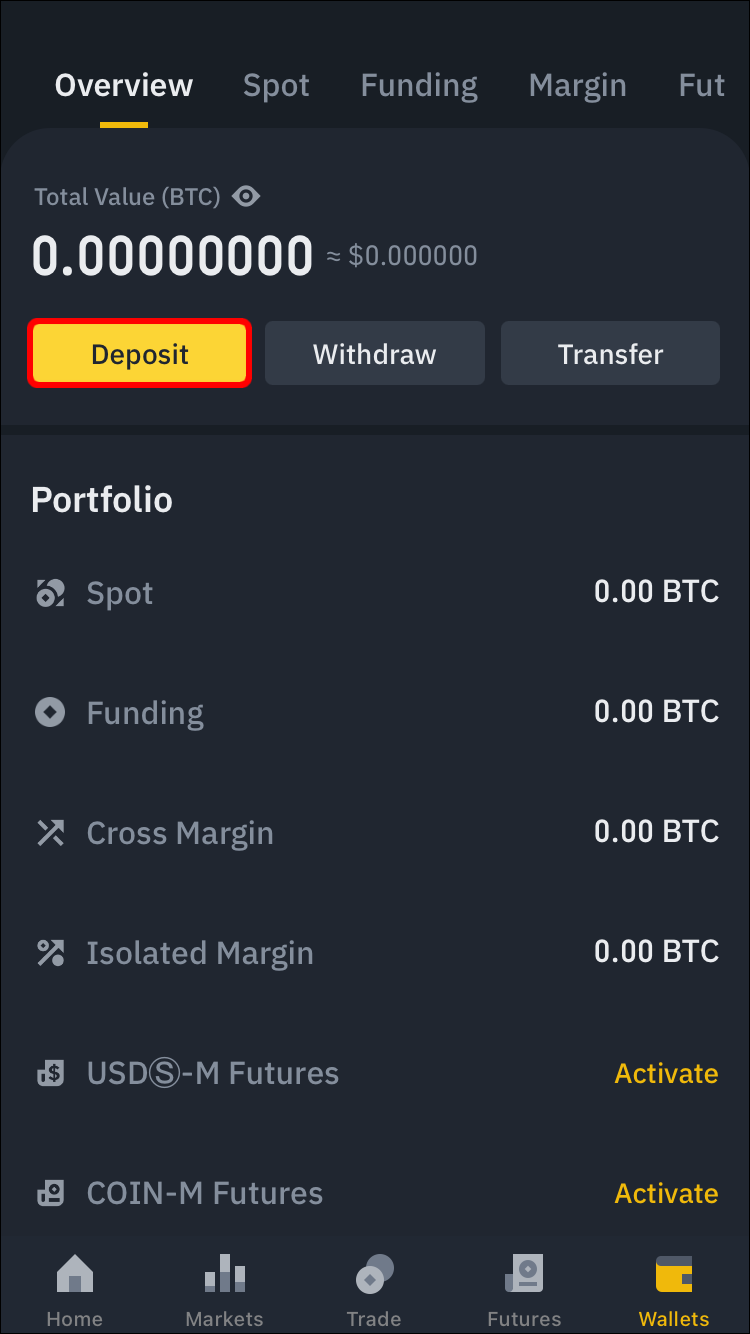Select the Overview tab

(124, 86)
